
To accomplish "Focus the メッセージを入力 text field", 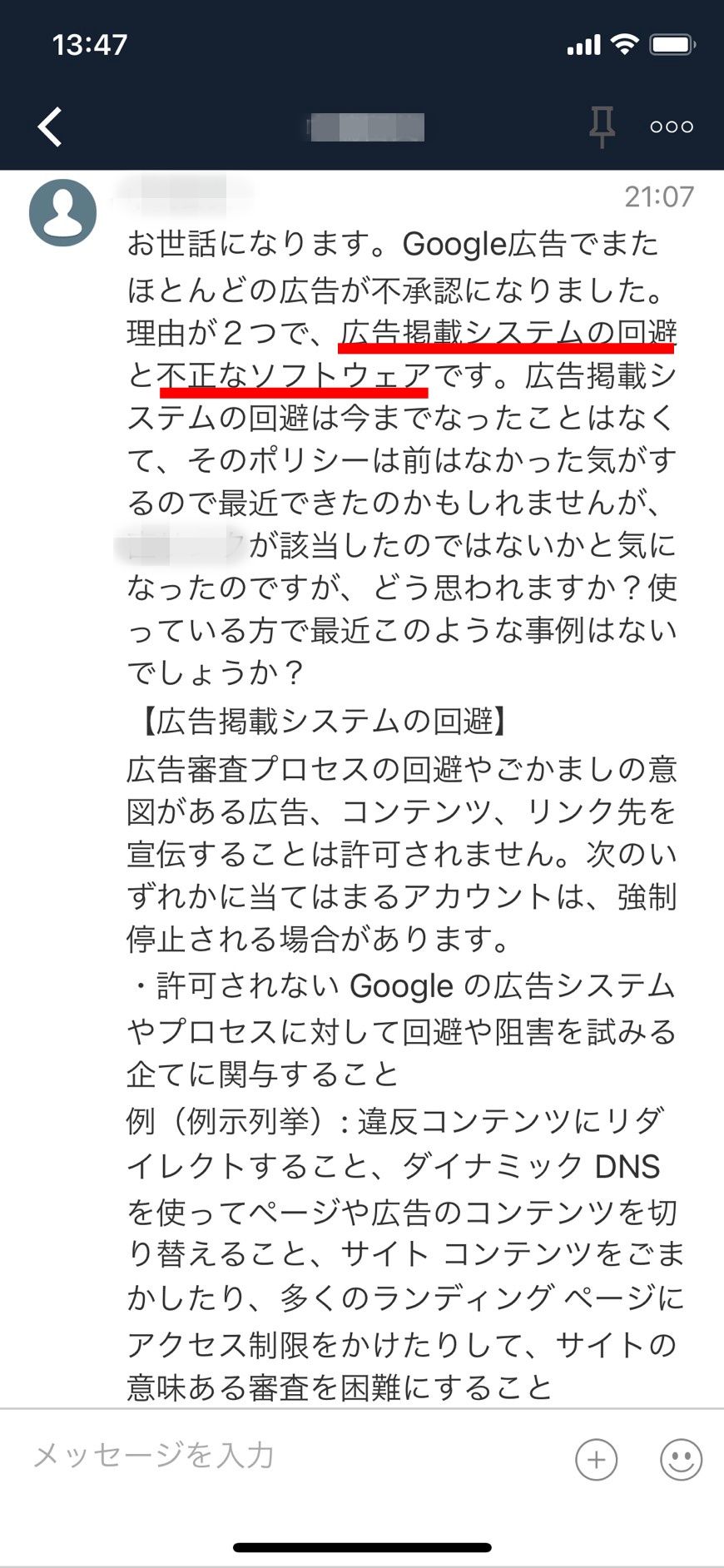I will (283, 1456).
